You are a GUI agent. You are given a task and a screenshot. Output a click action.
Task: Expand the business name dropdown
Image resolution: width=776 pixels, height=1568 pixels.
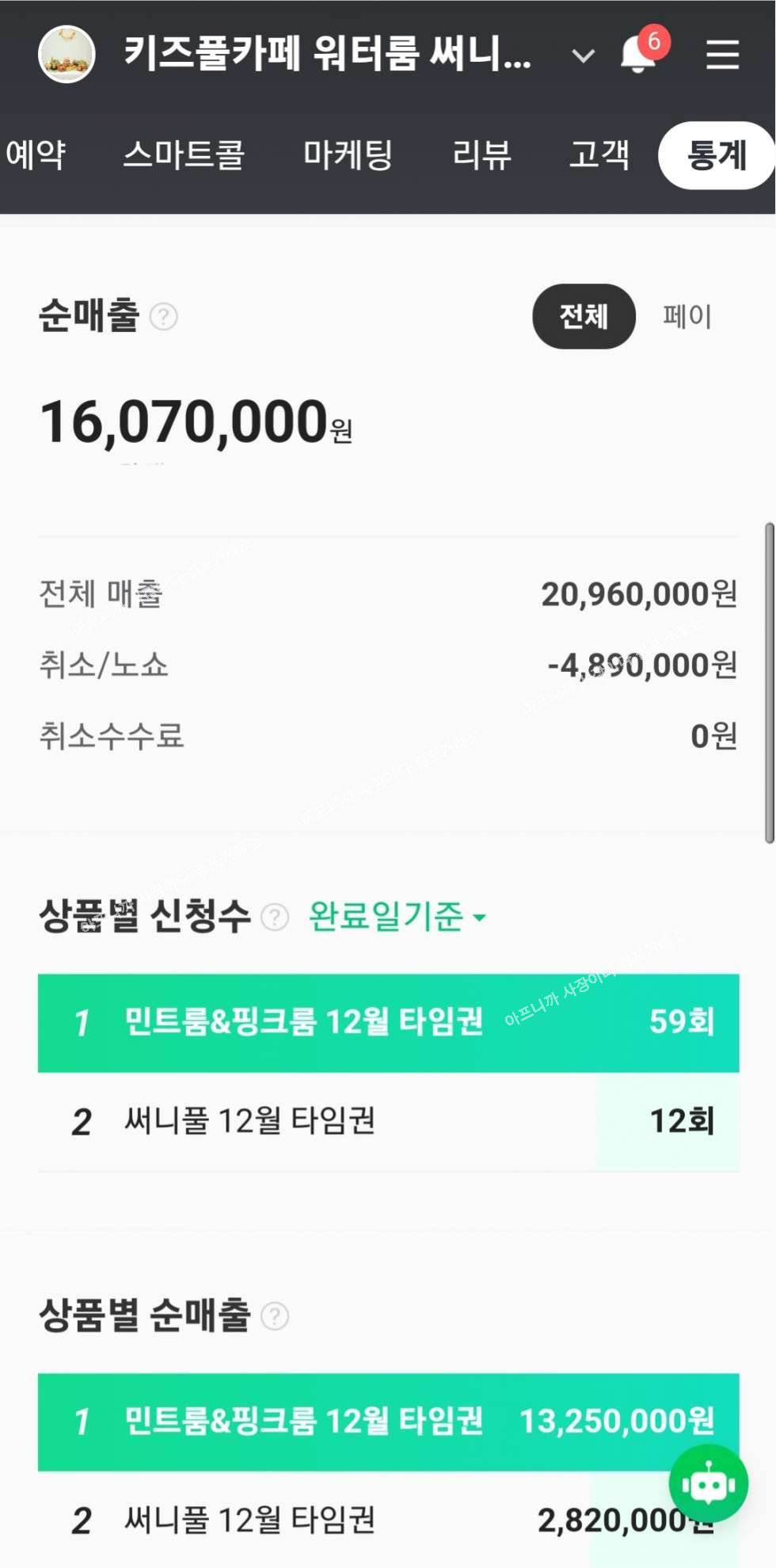583,56
